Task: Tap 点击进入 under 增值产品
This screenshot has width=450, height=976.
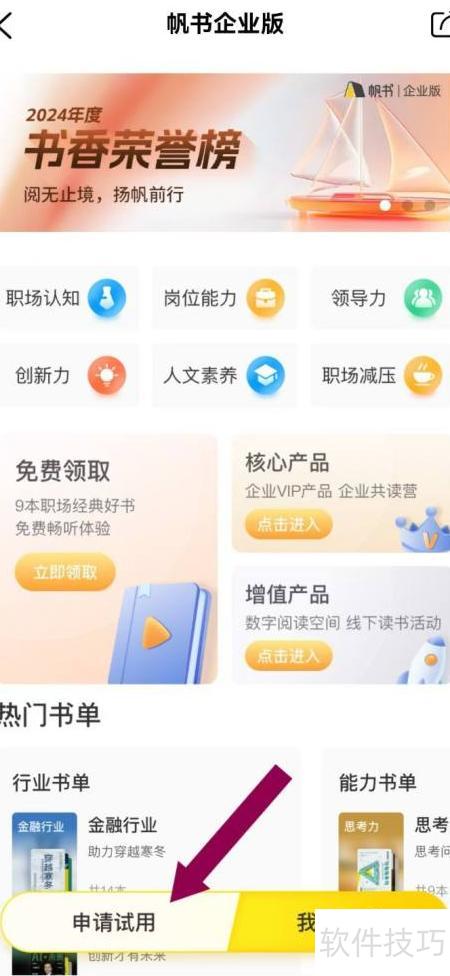Action: point(288,655)
